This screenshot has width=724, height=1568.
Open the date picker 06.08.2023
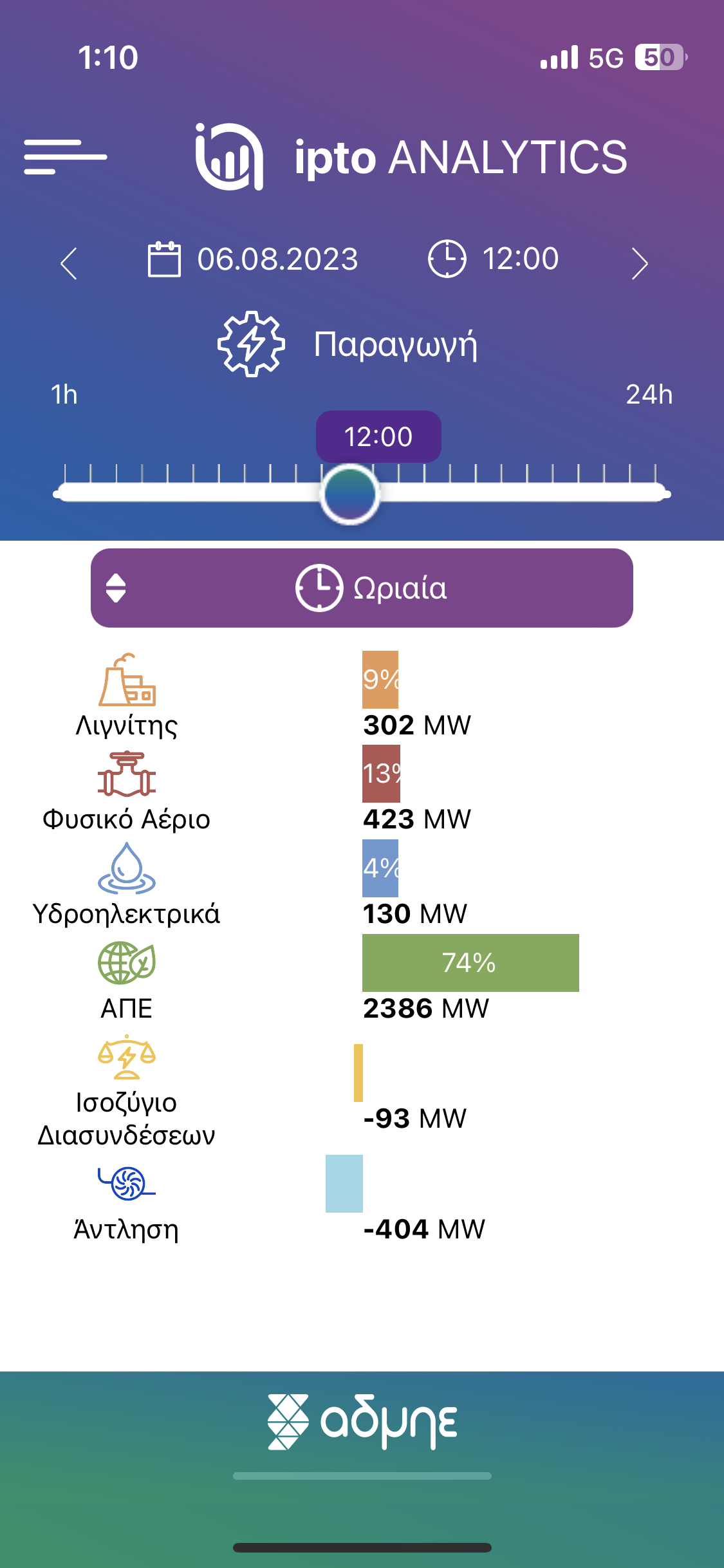tap(254, 259)
